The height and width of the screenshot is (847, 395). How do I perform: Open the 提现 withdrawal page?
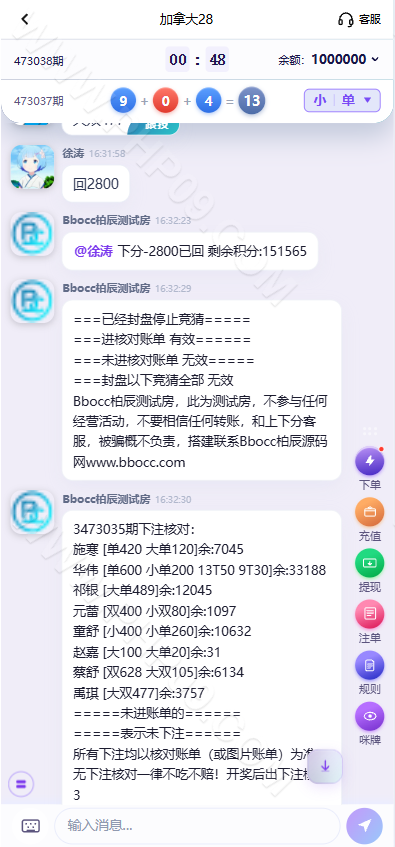370,570
